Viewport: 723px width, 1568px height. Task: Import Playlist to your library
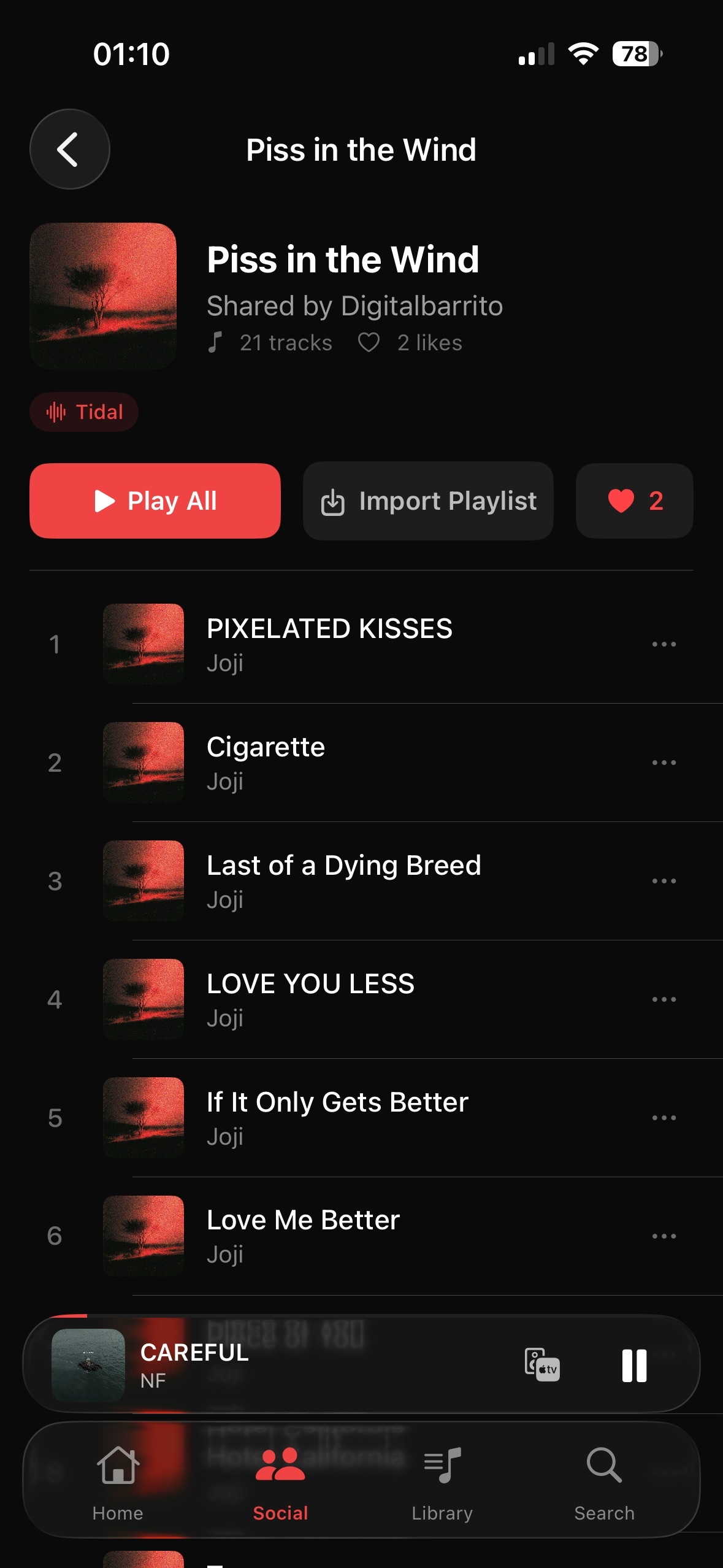[428, 501]
